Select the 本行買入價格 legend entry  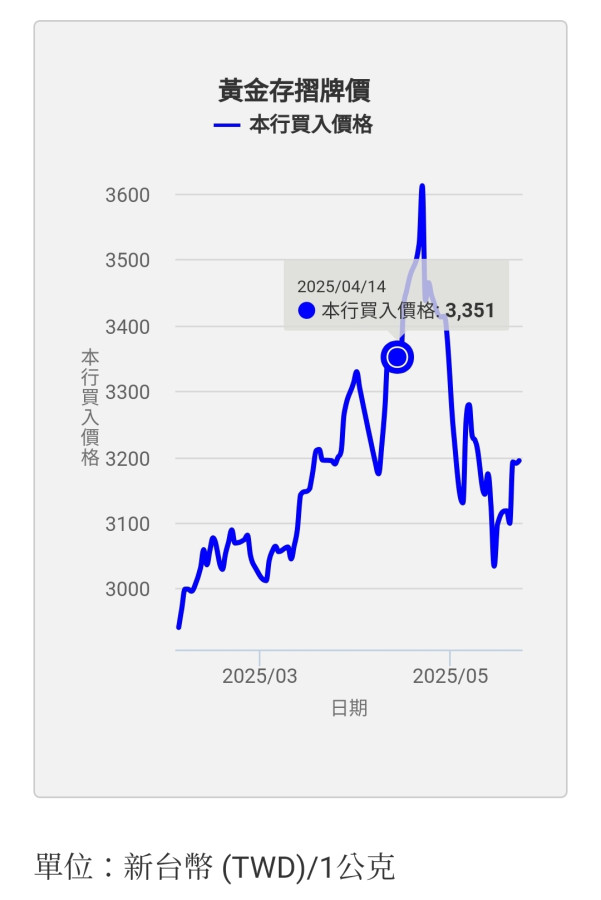tap(295, 126)
